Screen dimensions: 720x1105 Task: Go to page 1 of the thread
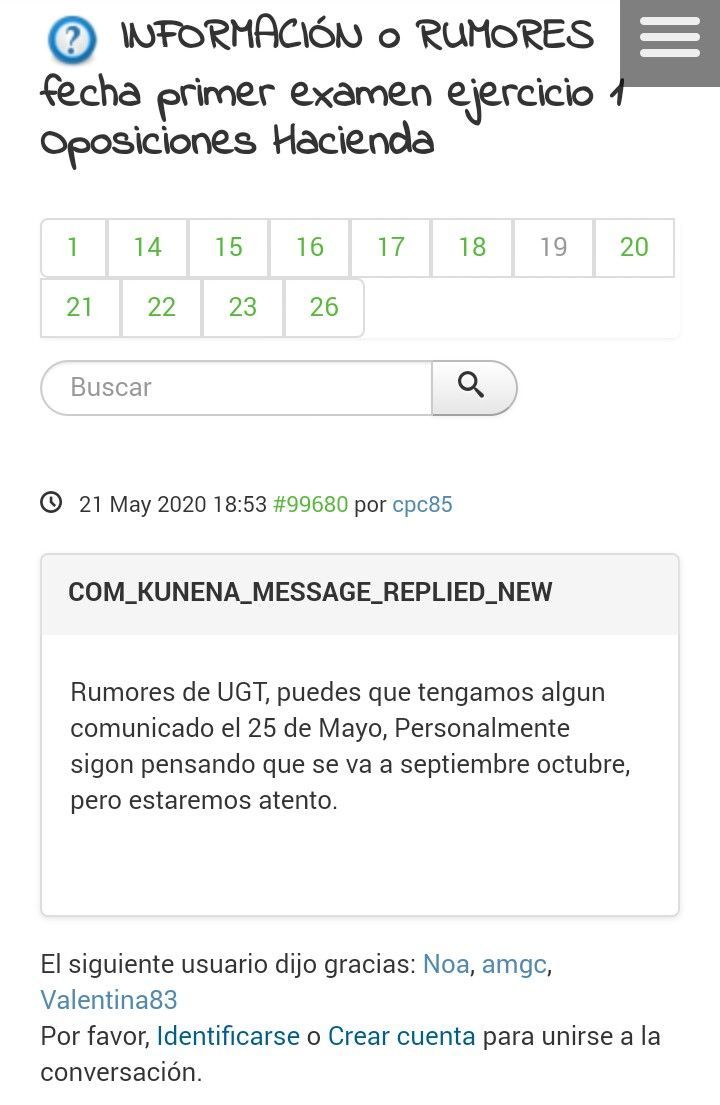tap(73, 247)
